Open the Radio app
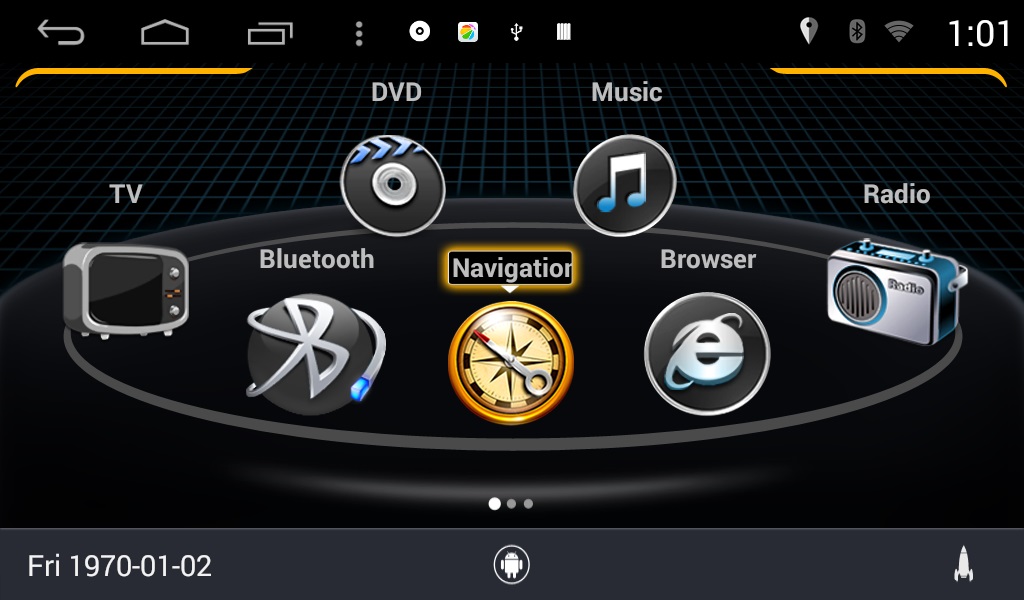Screen dimensions: 1024x600 (896, 290)
